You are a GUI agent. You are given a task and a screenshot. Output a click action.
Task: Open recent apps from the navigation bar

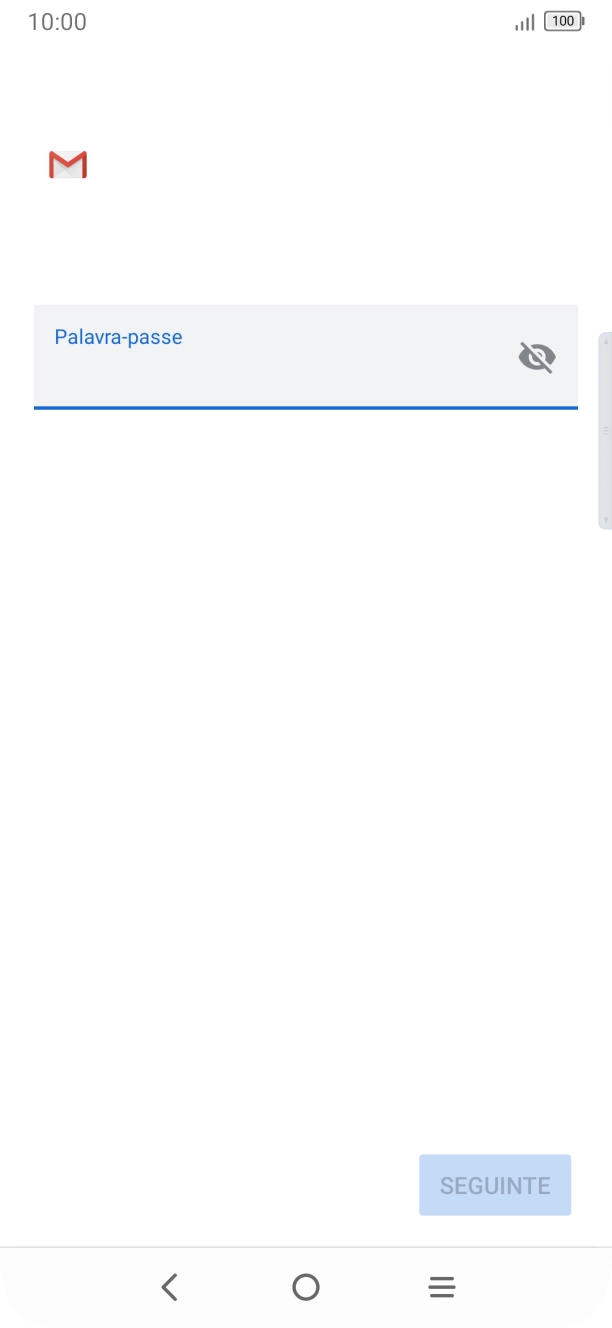[x=442, y=1287]
